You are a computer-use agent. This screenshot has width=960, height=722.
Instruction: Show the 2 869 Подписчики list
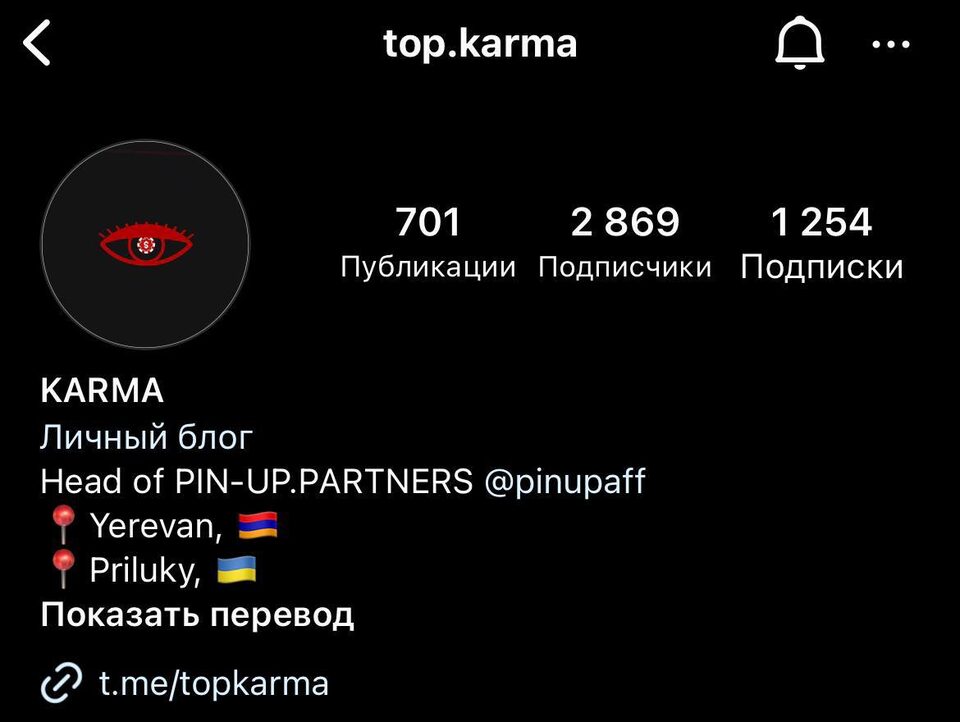pyautogui.click(x=625, y=241)
